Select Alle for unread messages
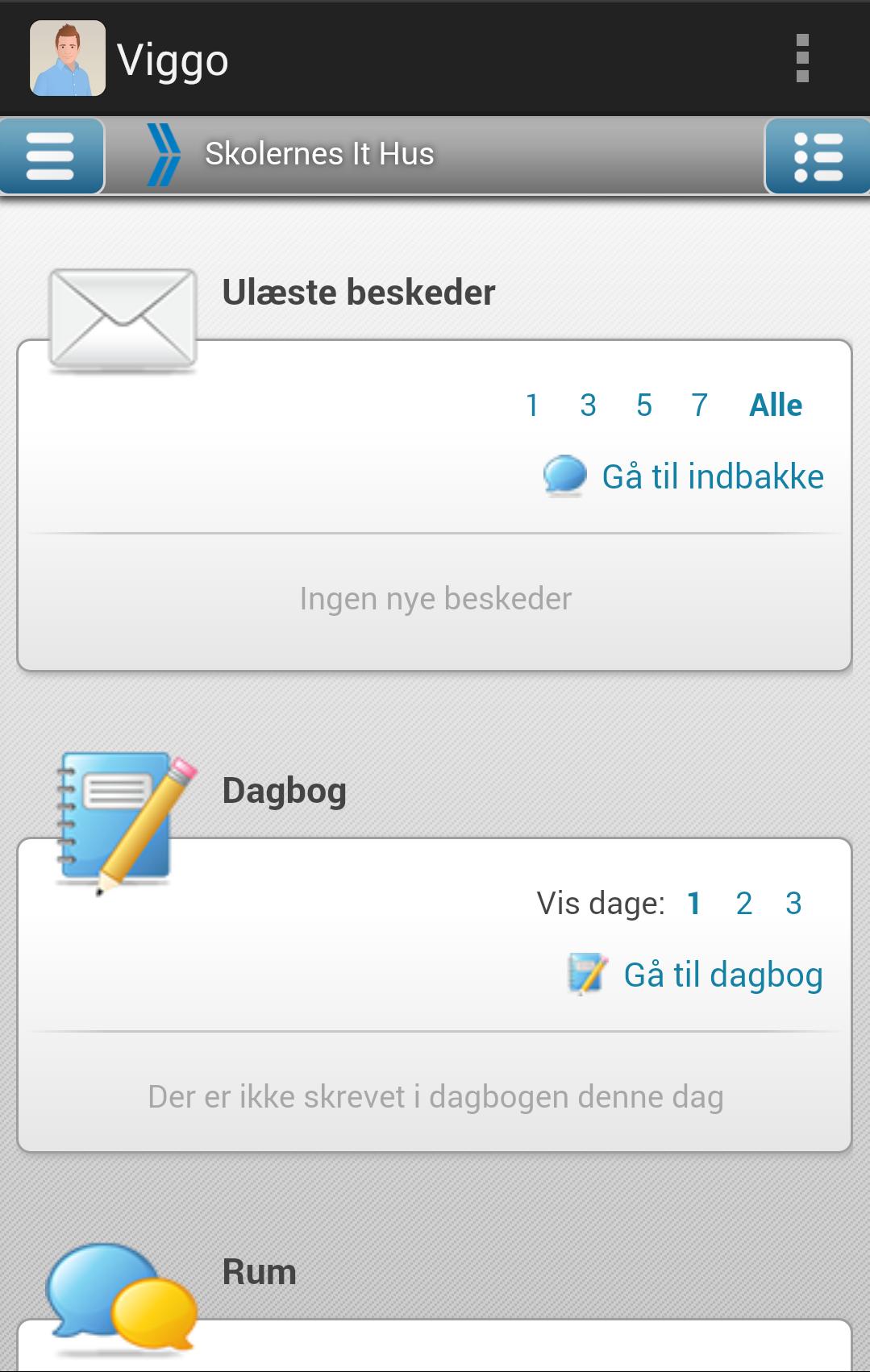 point(775,405)
